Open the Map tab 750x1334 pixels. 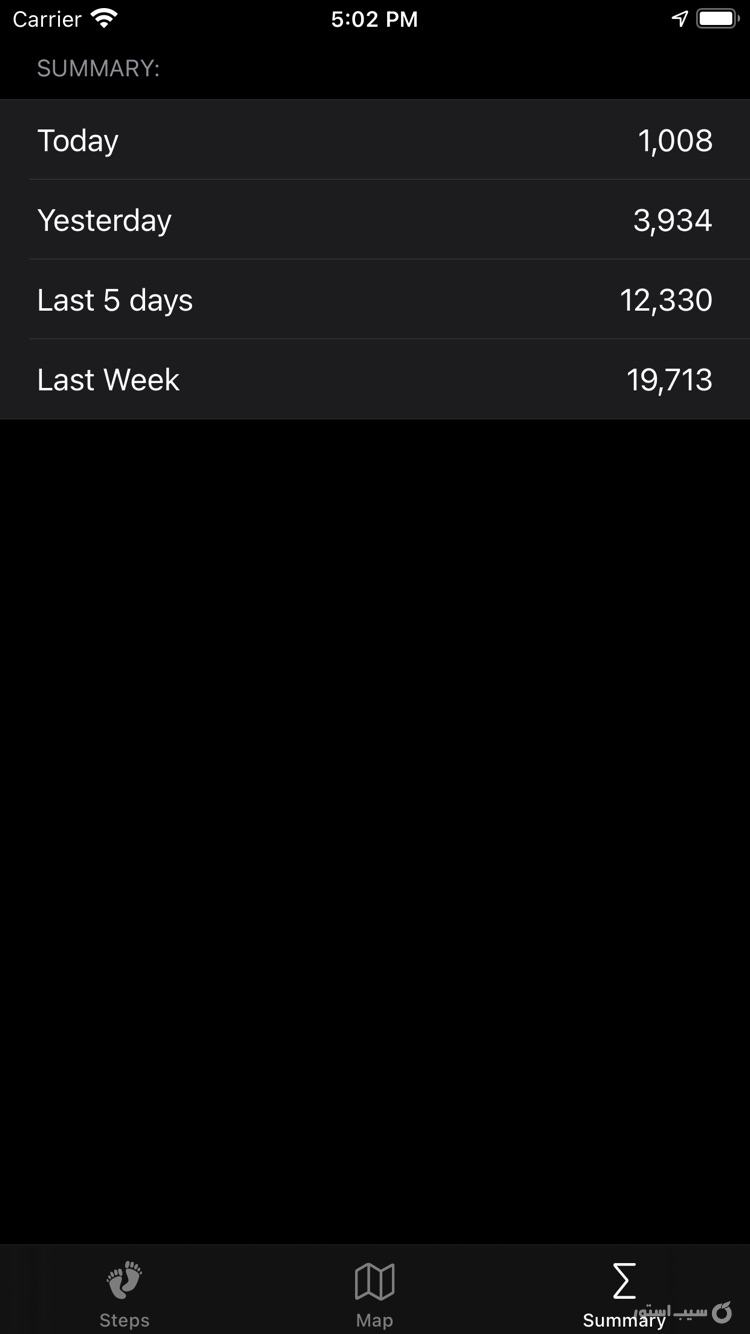(375, 1294)
